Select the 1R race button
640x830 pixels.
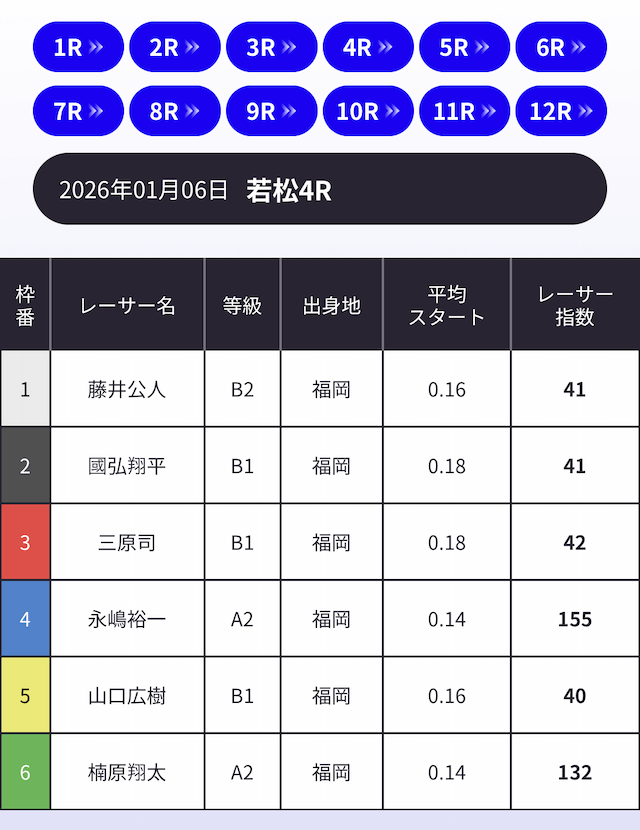(78, 47)
